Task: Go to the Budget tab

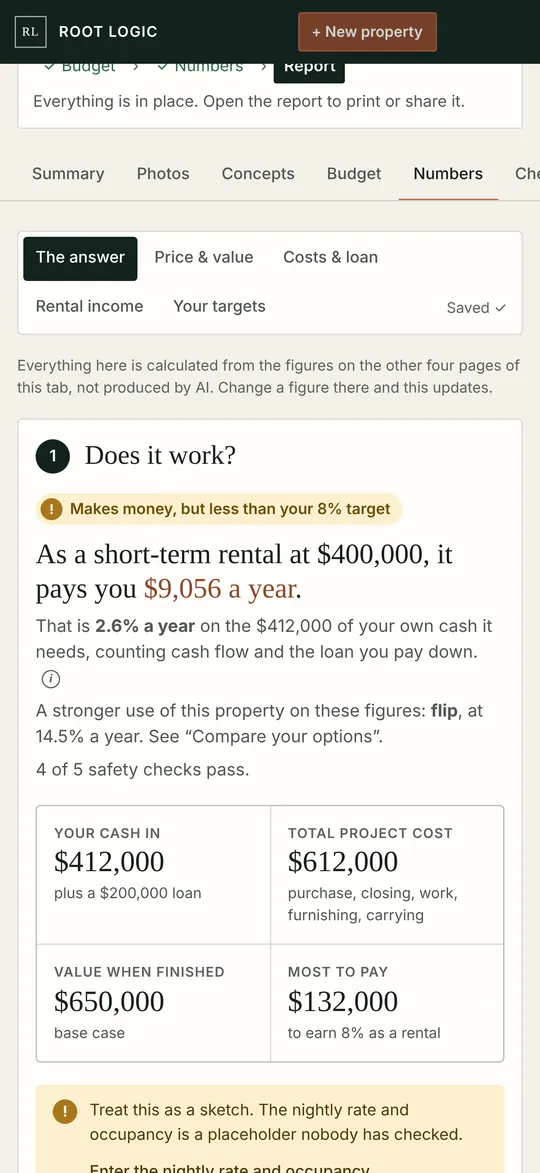Action: [x=354, y=174]
